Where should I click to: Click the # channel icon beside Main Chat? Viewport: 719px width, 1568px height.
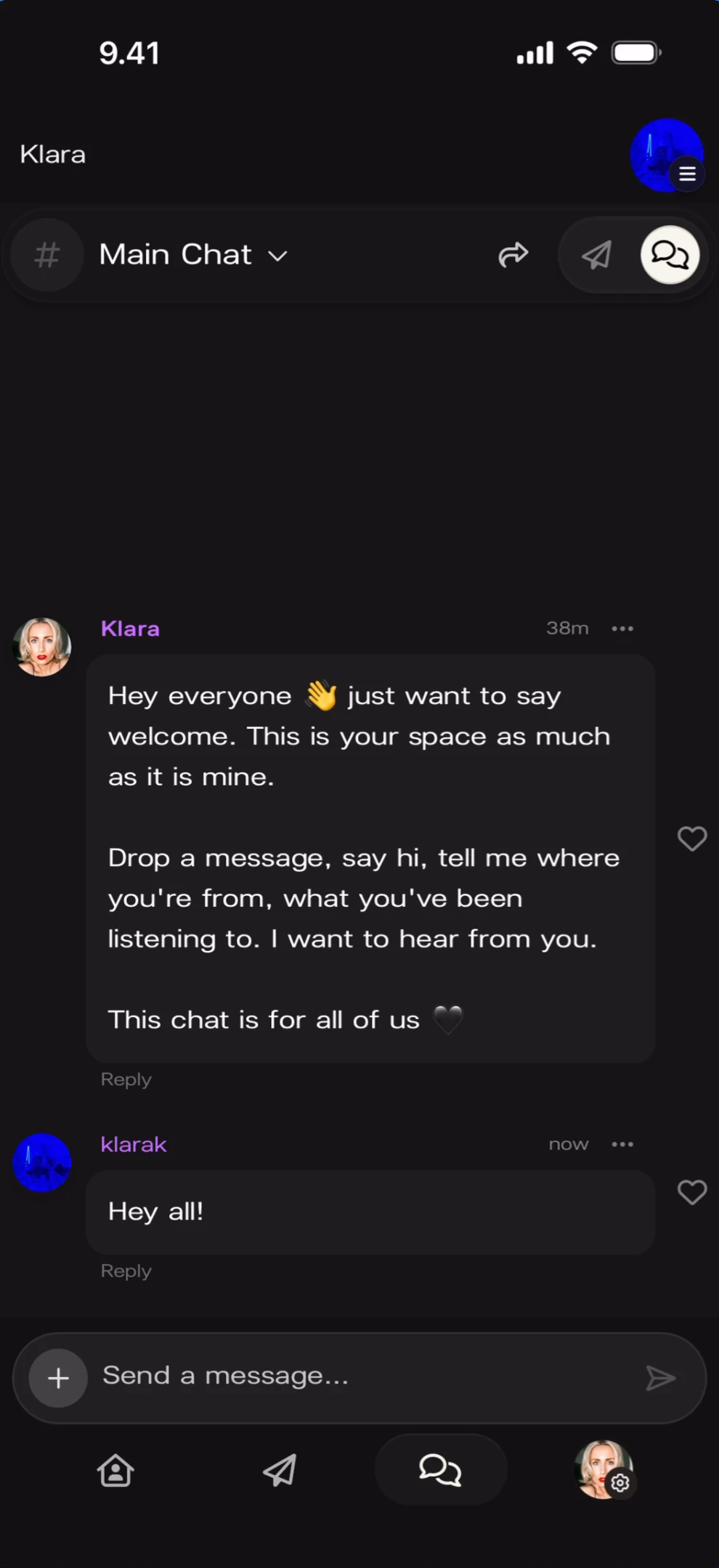[46, 255]
